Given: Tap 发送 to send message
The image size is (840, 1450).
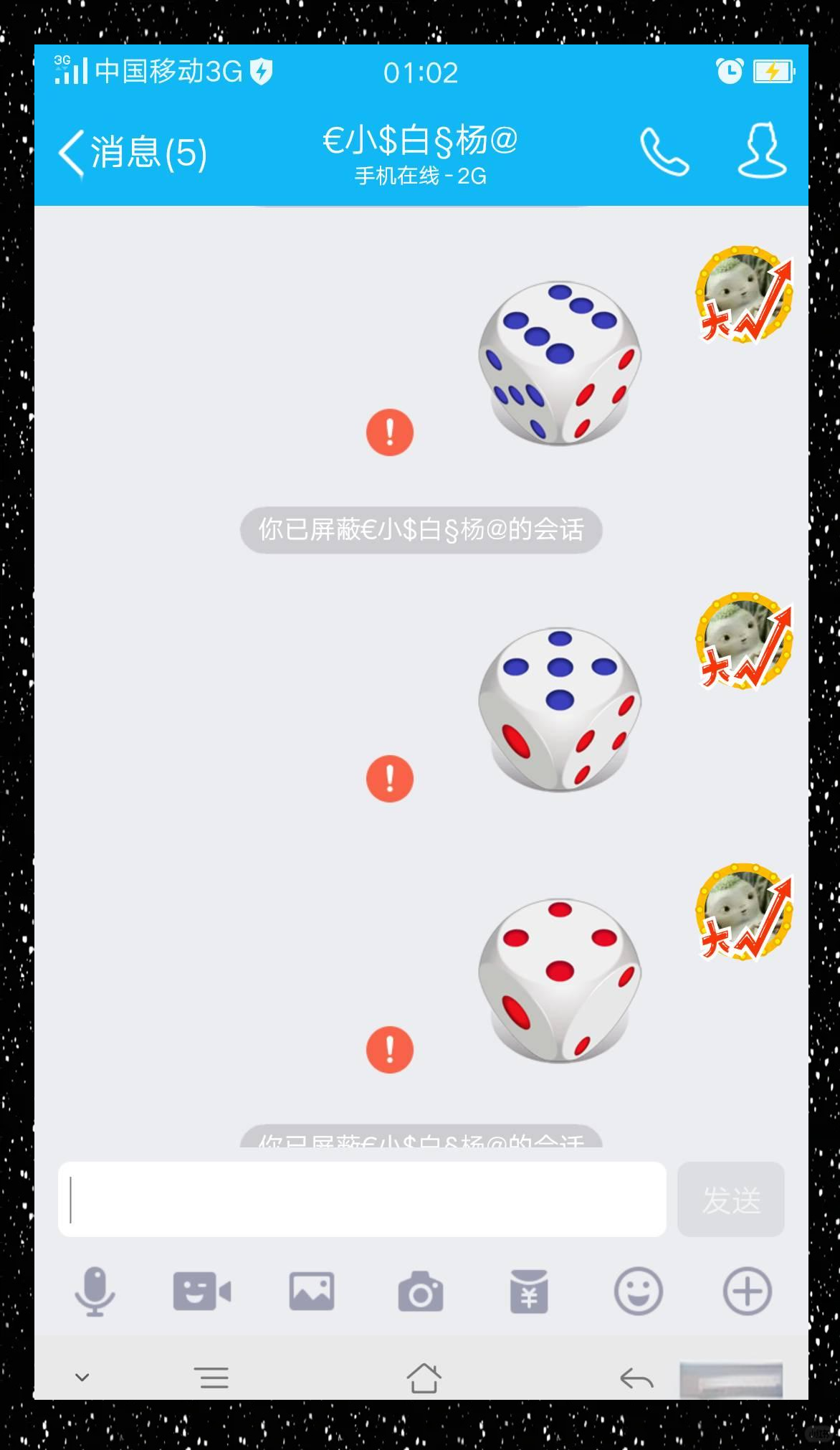Looking at the screenshot, I should pos(730,1199).
